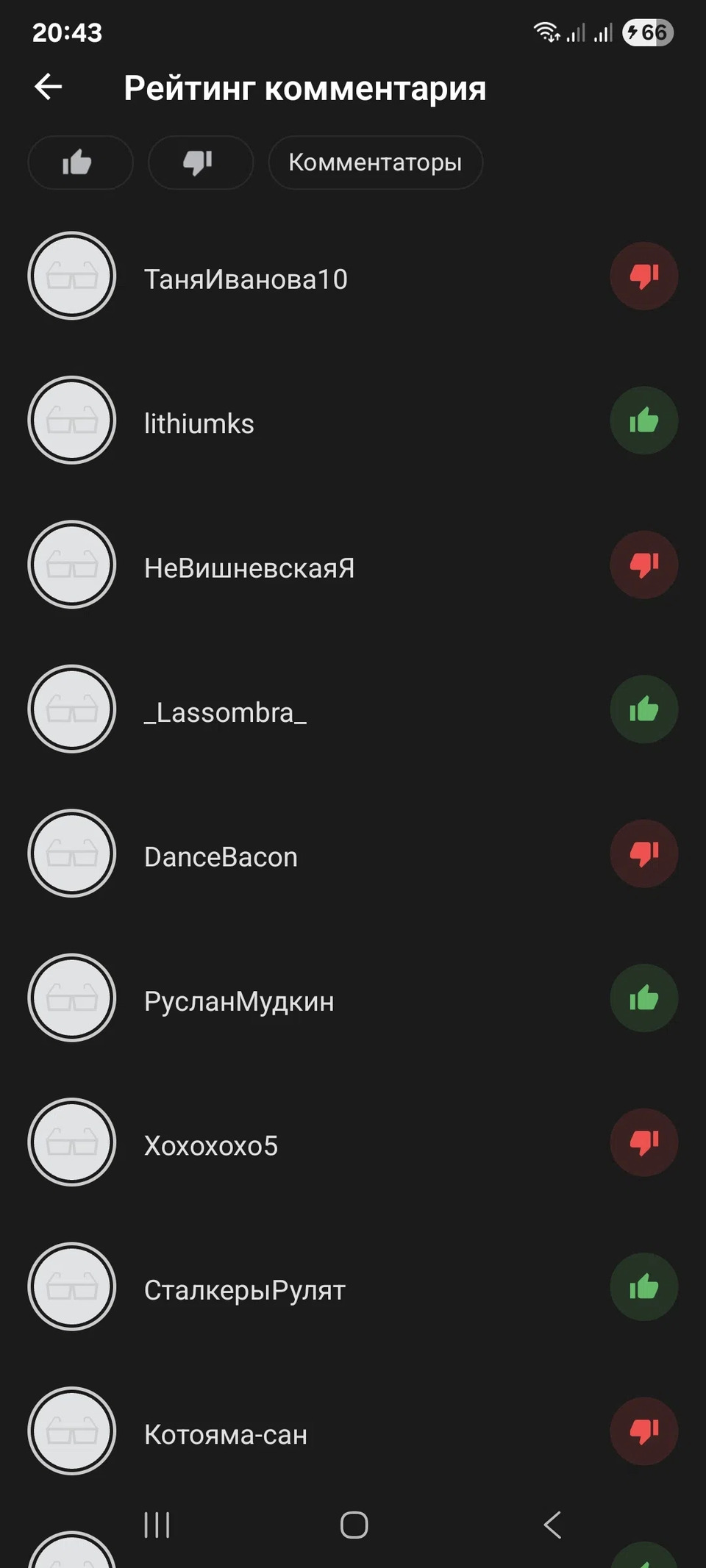Tap the system home button

point(354,1525)
